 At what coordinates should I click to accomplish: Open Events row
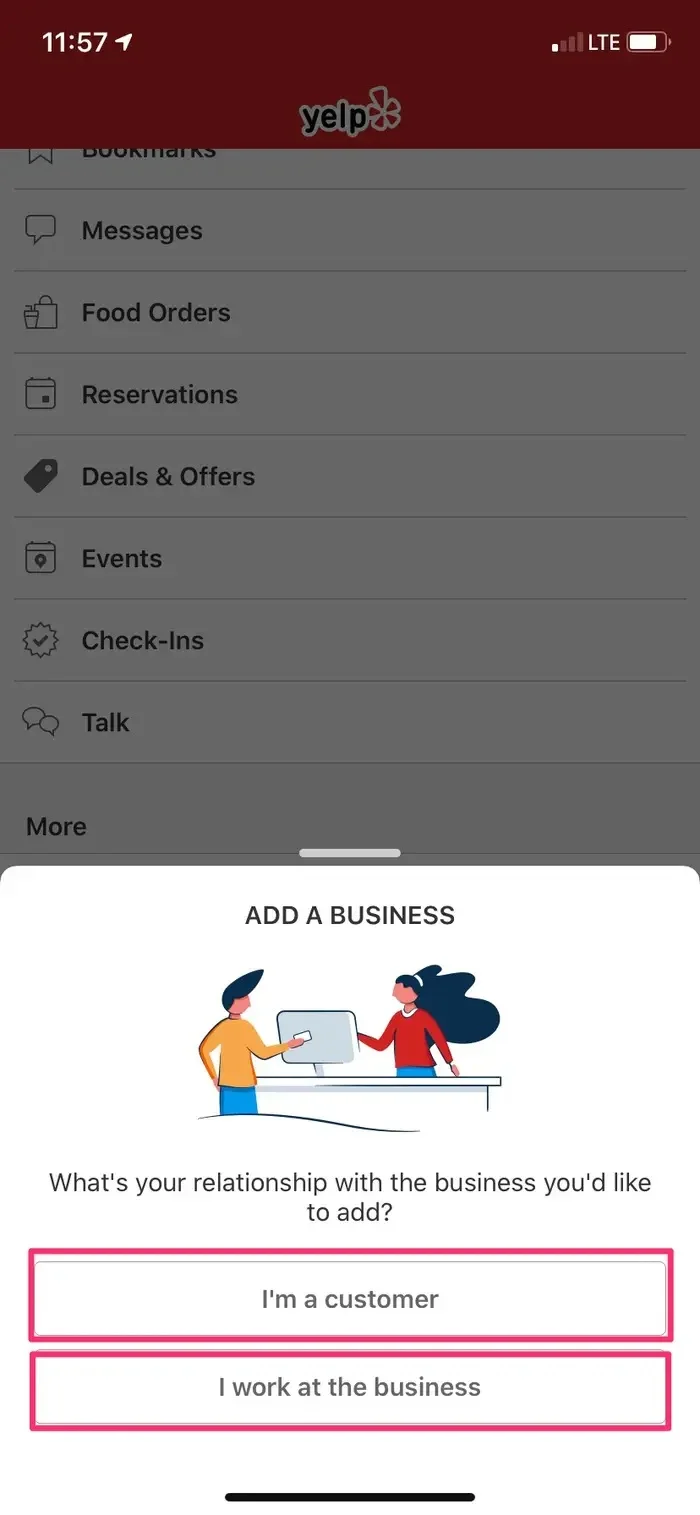pos(122,559)
